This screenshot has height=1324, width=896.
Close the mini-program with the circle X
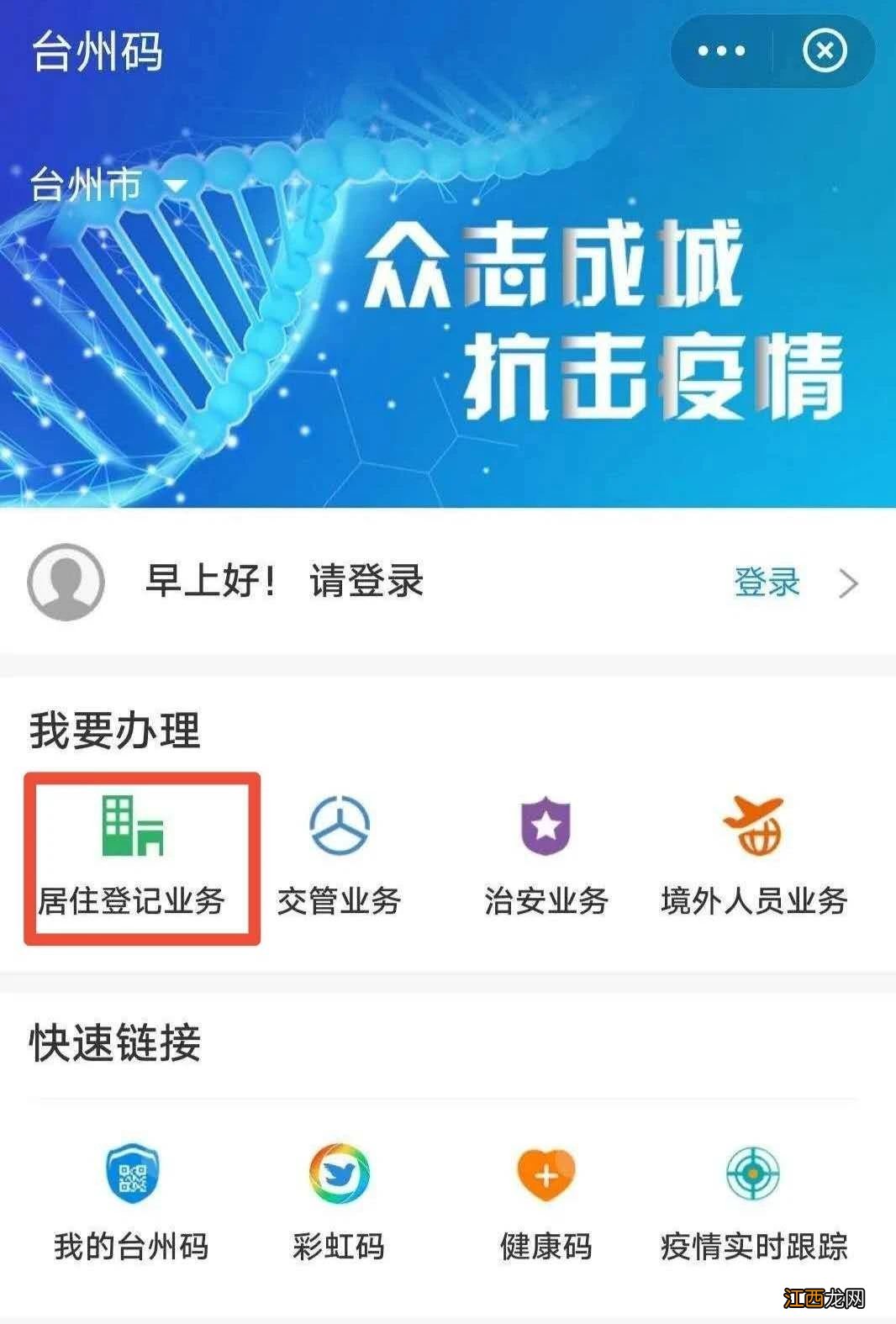(825, 50)
